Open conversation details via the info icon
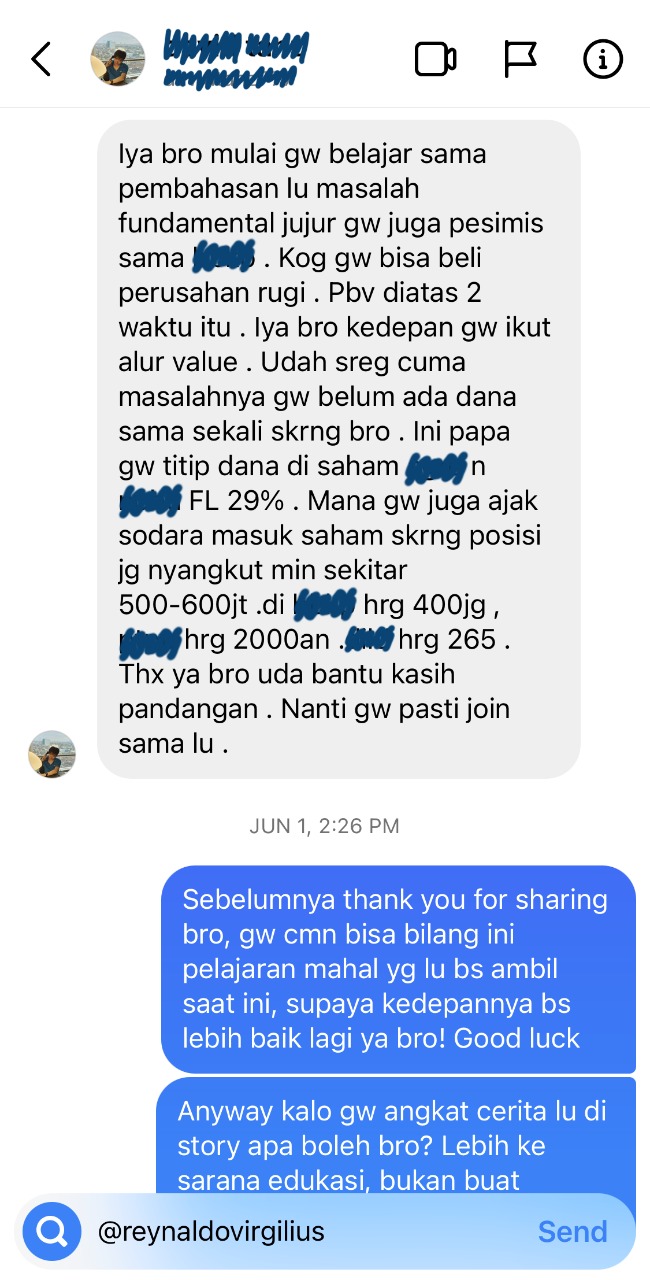650x1280 pixels. (602, 60)
